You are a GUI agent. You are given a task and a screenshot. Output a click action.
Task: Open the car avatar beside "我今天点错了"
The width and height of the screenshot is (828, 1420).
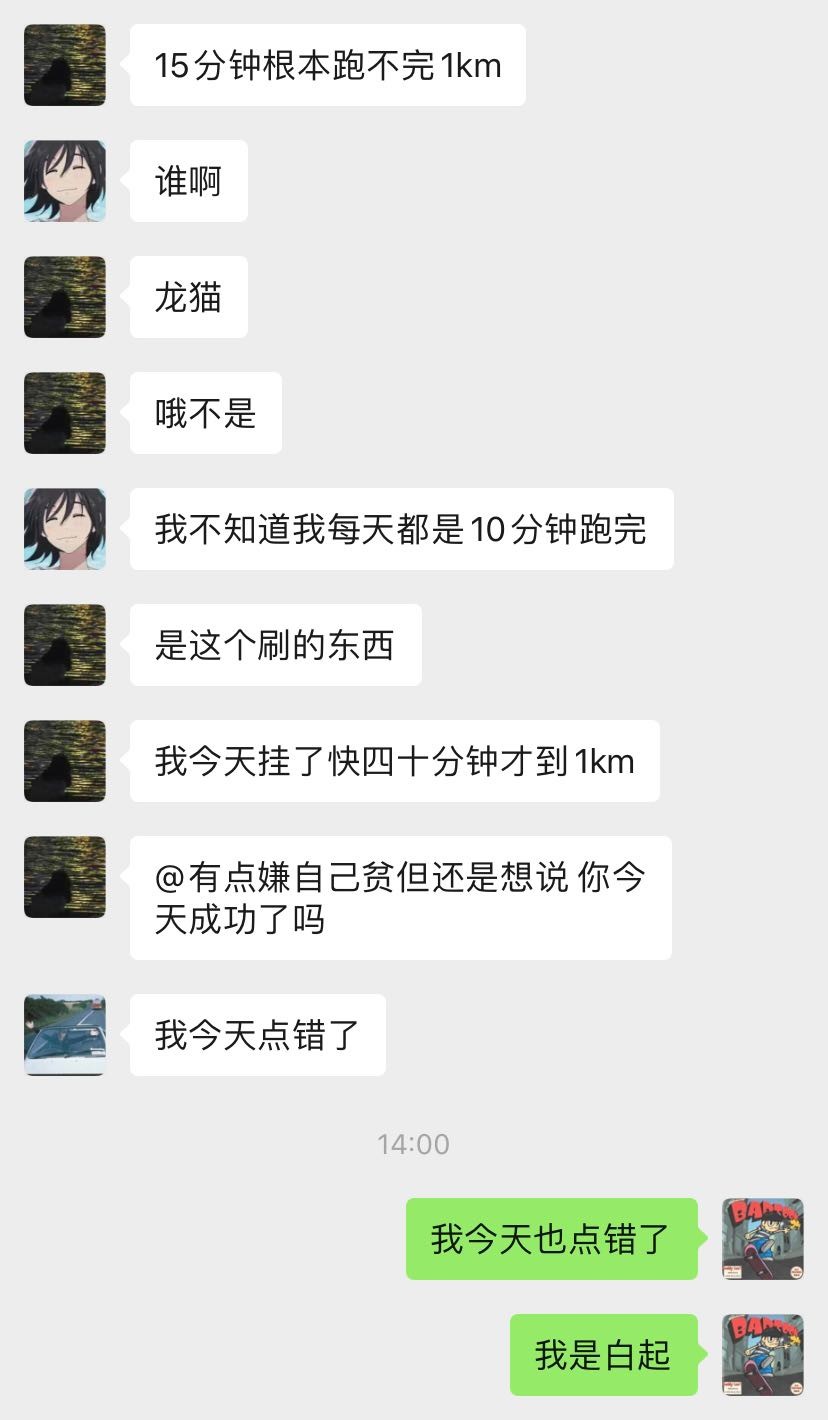(65, 1035)
